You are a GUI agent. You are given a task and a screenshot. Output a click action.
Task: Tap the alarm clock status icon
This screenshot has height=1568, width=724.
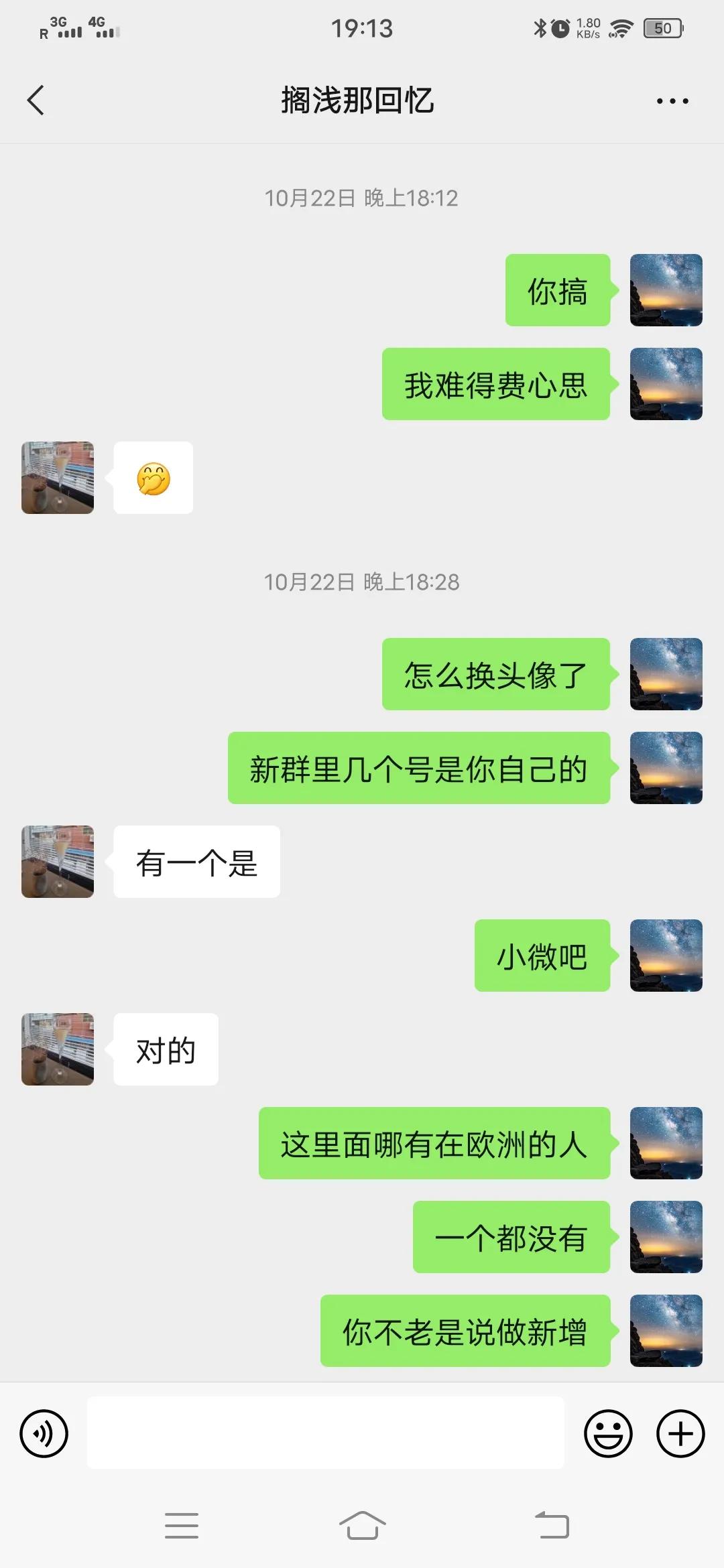(x=560, y=28)
